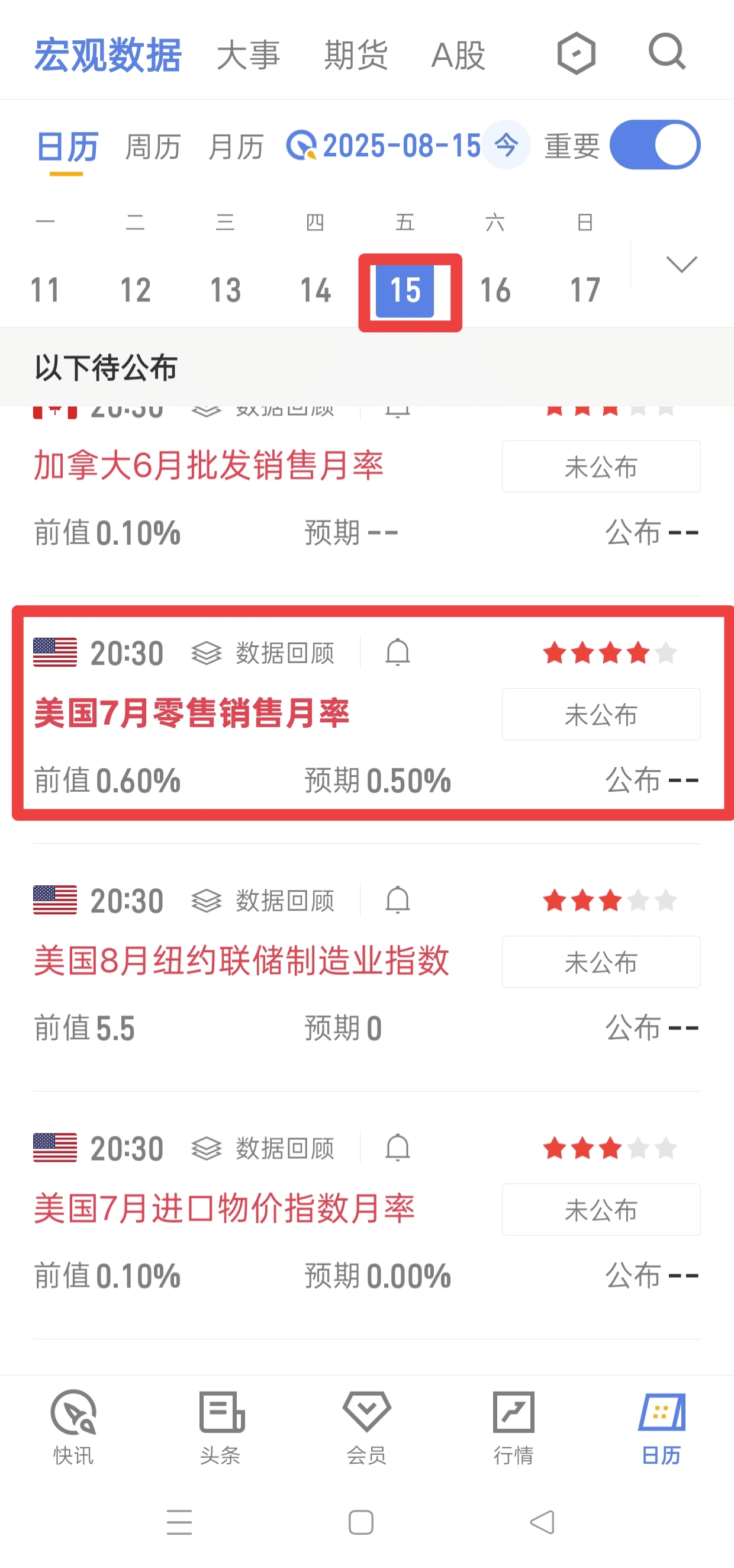The height and width of the screenshot is (1568, 734).
Task: Open the 2025-08-15 date picker
Action: point(385,146)
